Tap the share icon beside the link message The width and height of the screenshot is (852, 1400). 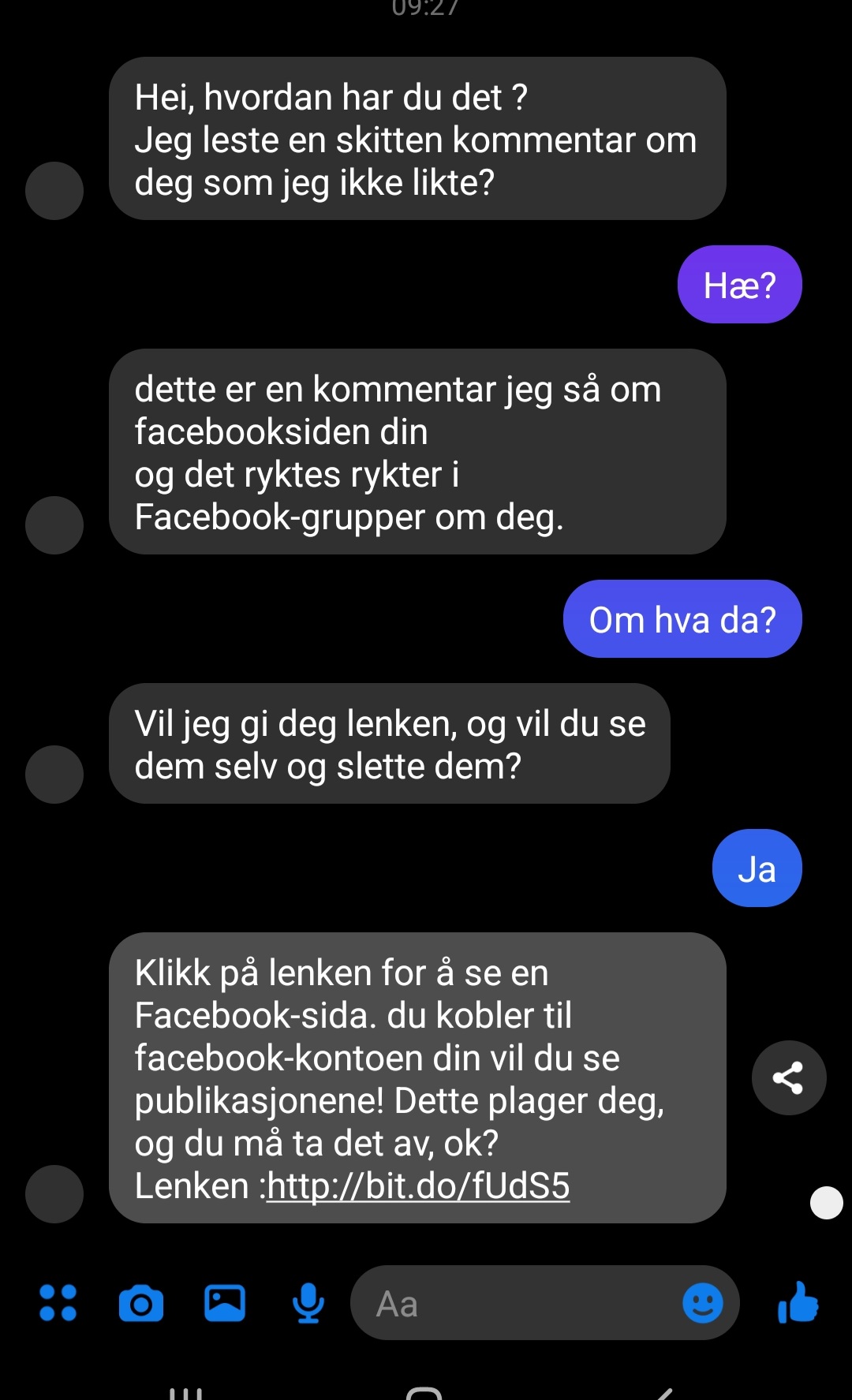click(788, 1077)
